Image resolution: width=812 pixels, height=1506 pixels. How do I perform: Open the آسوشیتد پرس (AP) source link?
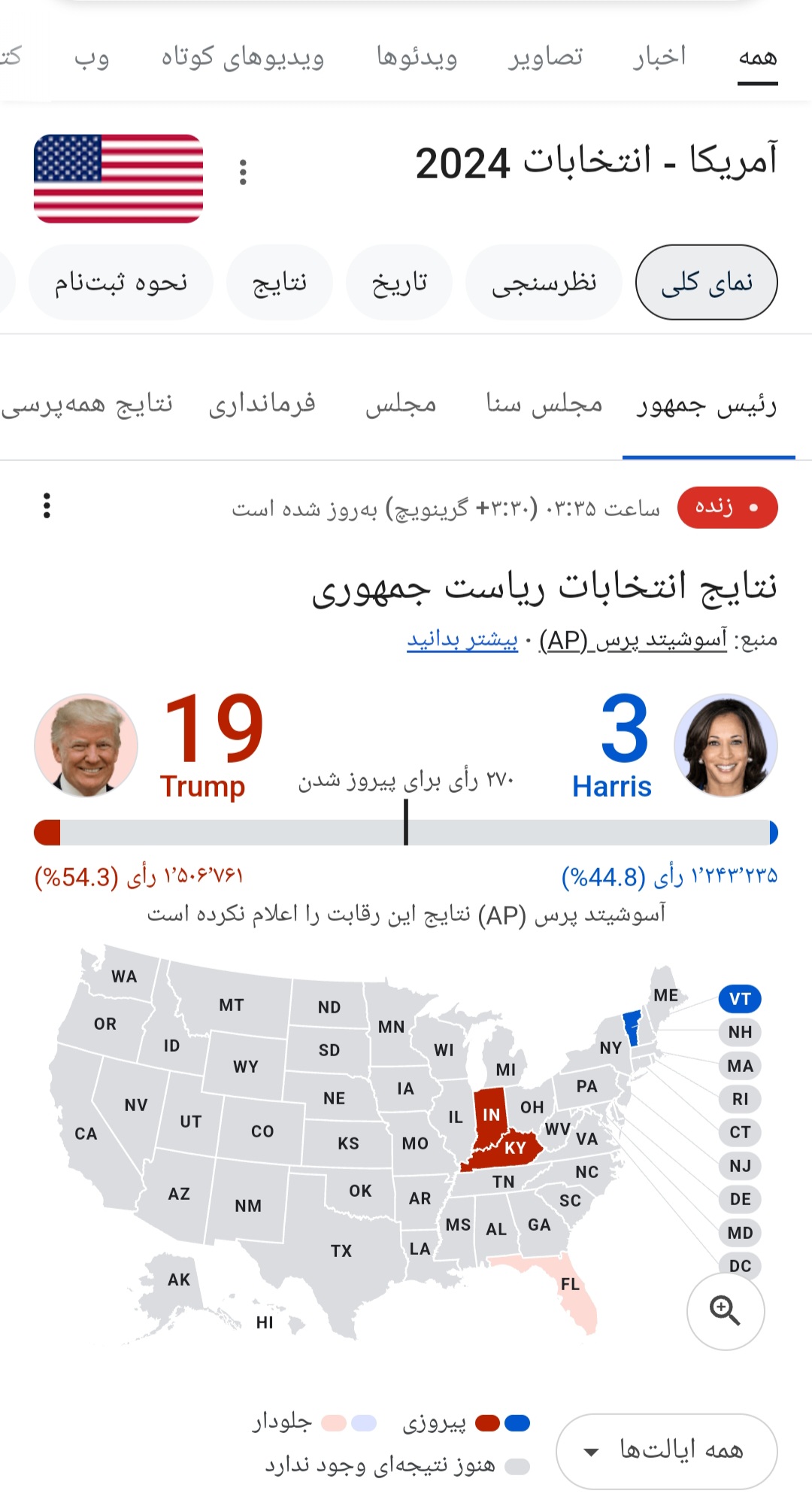click(633, 640)
